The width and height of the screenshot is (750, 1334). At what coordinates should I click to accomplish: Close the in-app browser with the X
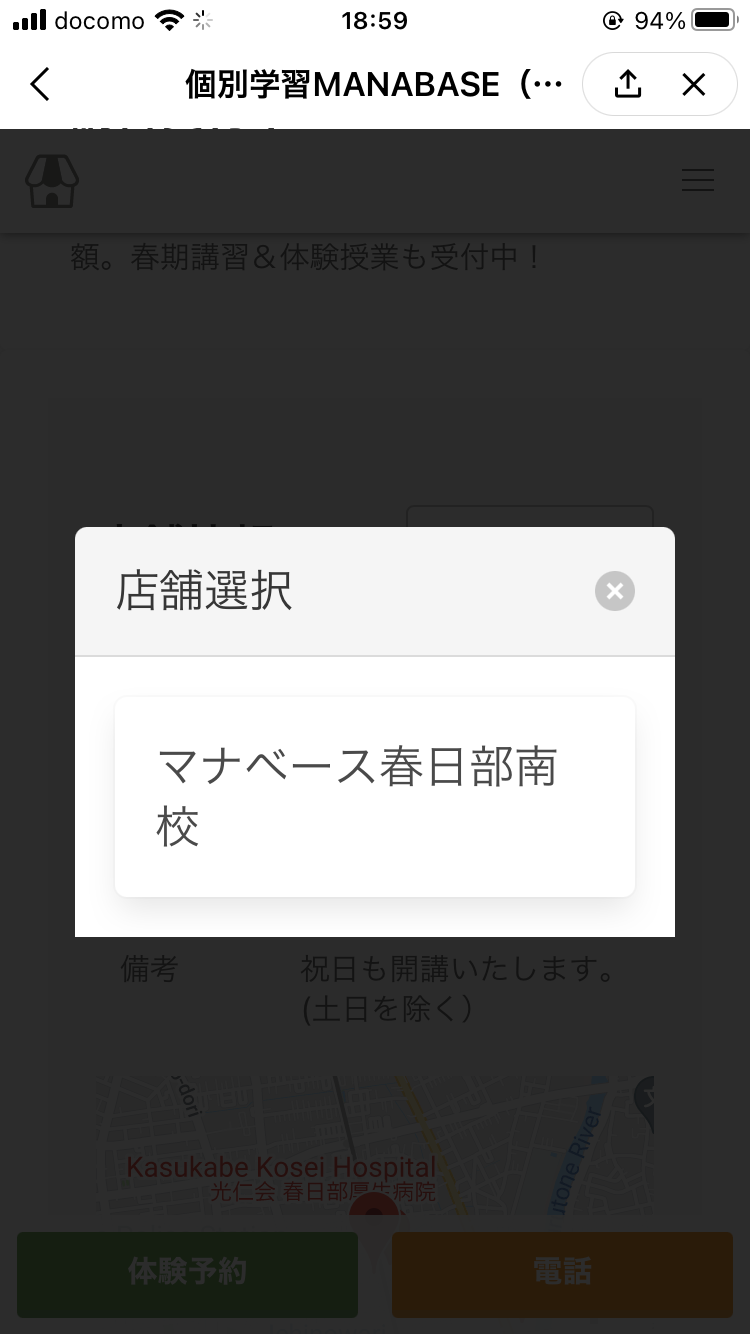coord(693,85)
